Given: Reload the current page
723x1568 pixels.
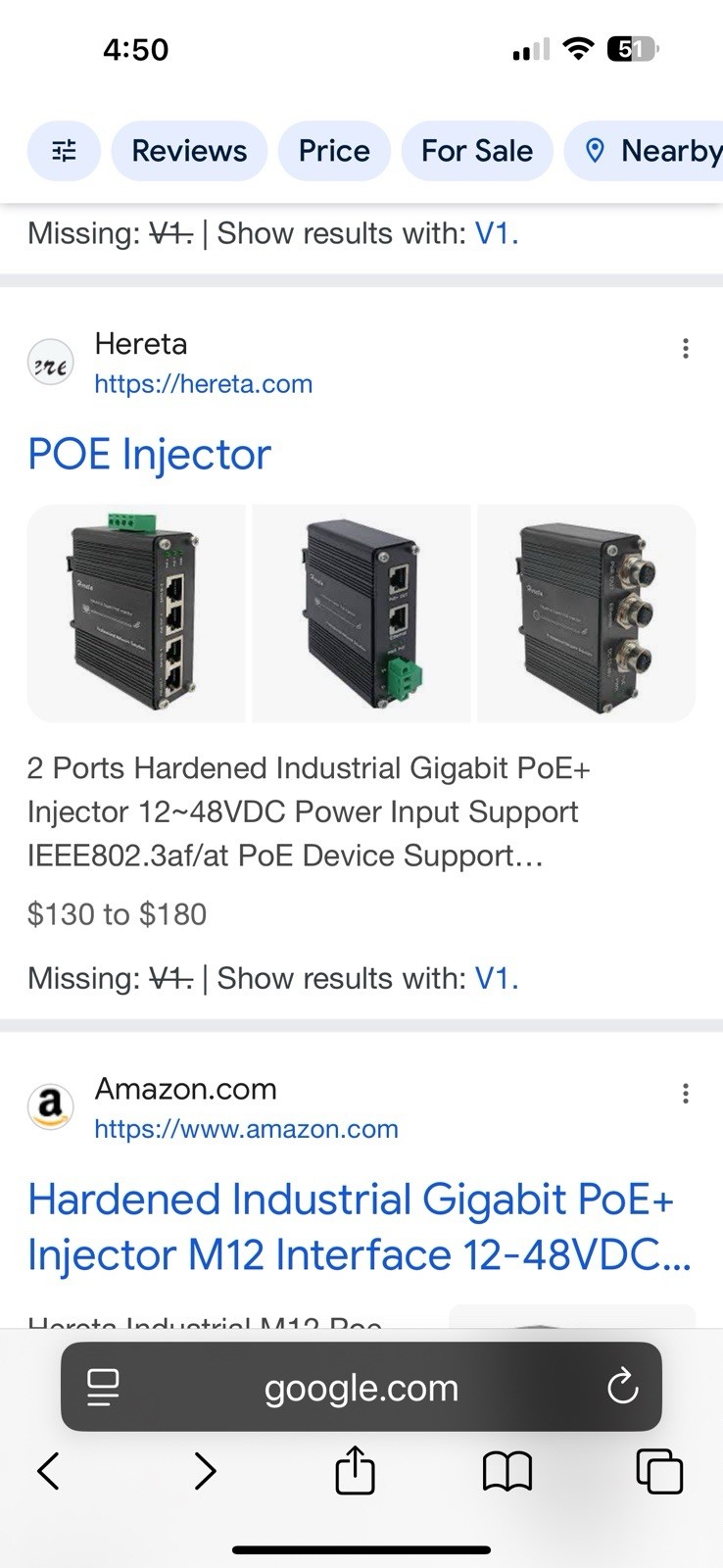Looking at the screenshot, I should tap(622, 1387).
